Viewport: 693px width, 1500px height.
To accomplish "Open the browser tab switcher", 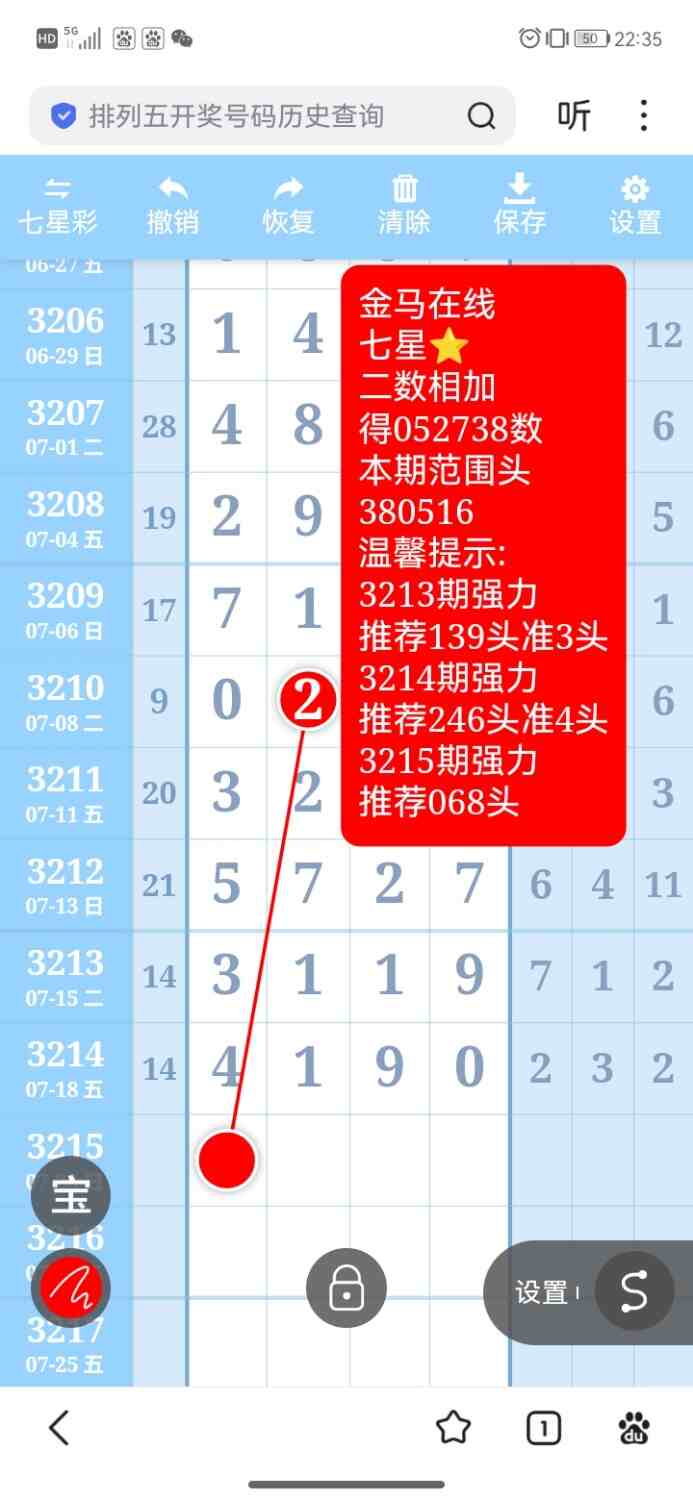I will 543,1429.
